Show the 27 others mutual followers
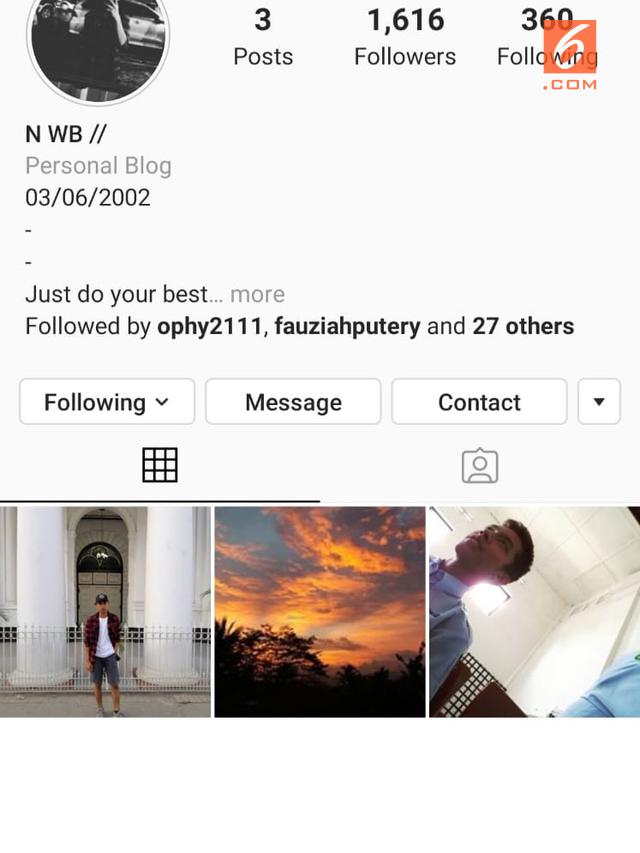 pos(523,326)
